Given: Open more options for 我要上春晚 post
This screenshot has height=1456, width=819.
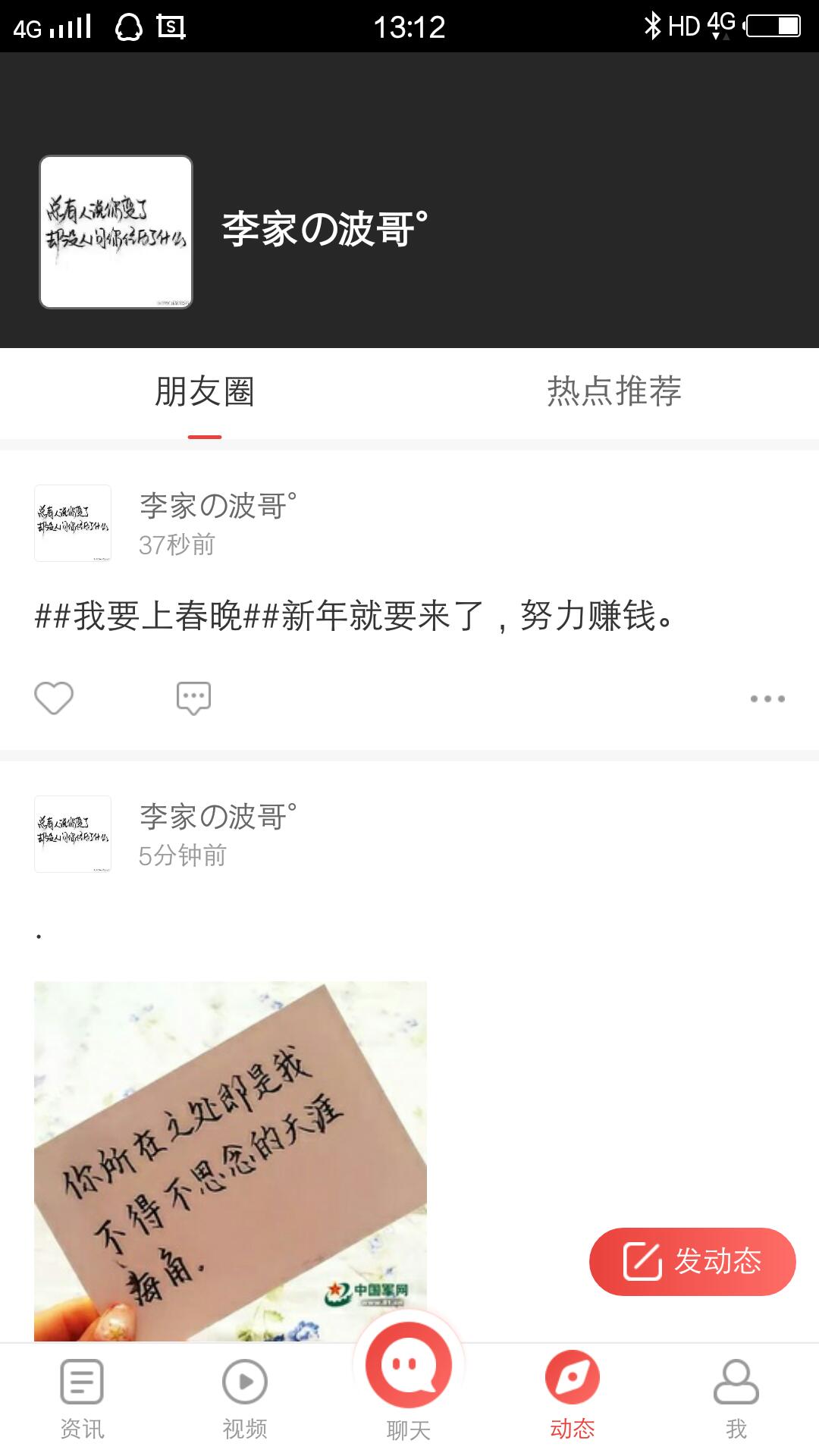Looking at the screenshot, I should (x=767, y=698).
